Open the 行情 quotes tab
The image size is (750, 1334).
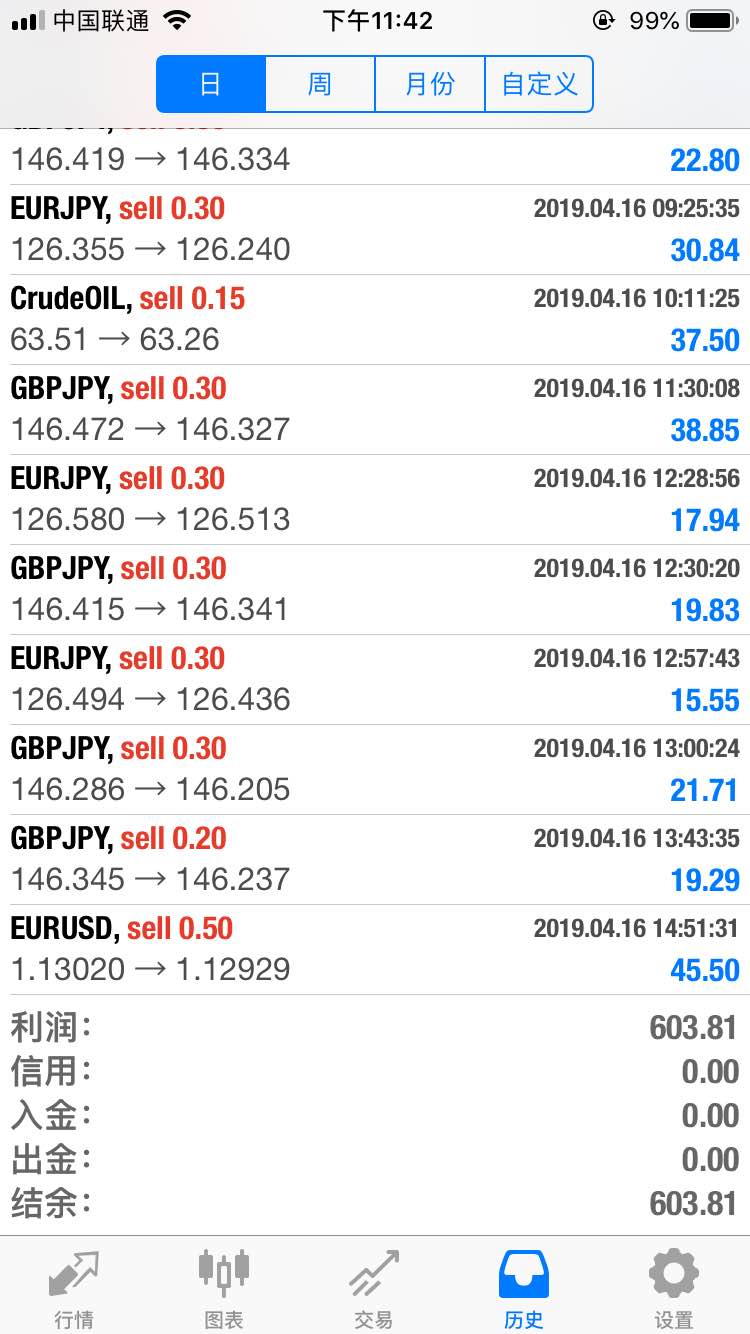click(x=75, y=1288)
